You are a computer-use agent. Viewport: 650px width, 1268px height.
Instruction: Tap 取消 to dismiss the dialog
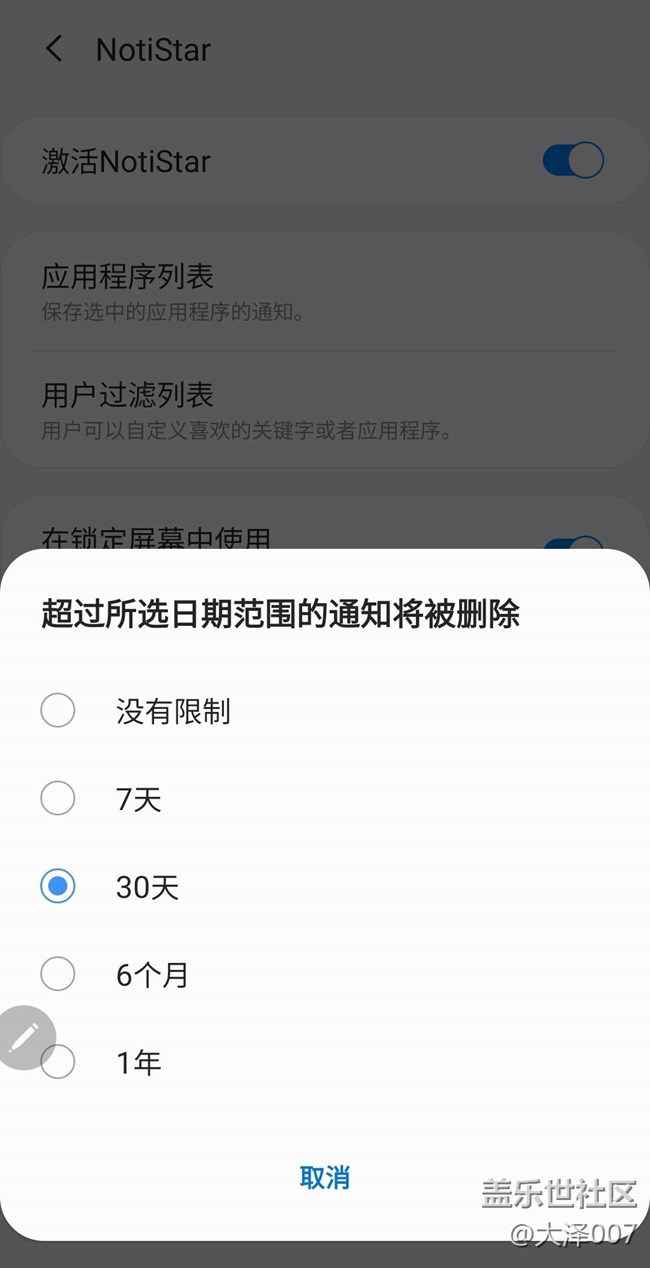coord(325,1177)
